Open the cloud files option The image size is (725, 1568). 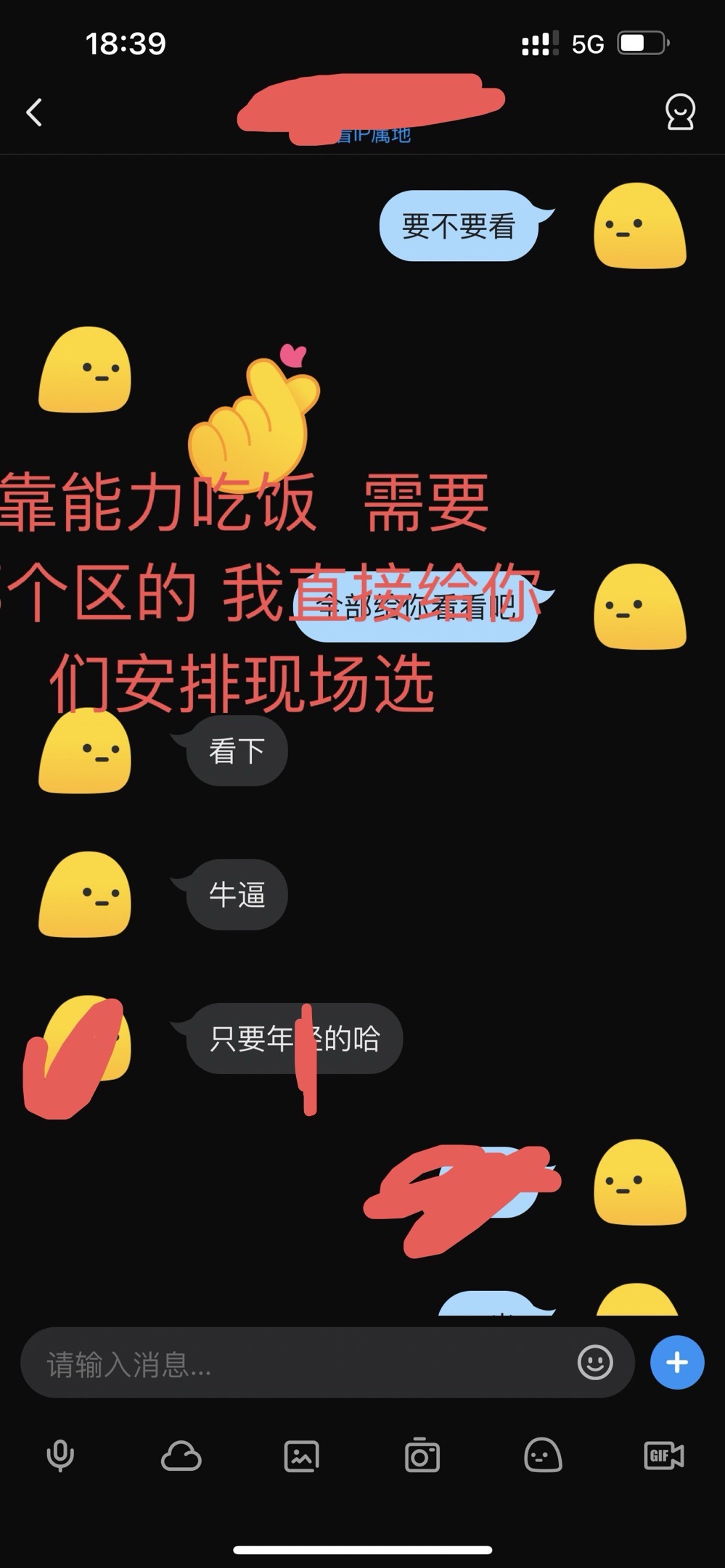pyautogui.click(x=181, y=1455)
